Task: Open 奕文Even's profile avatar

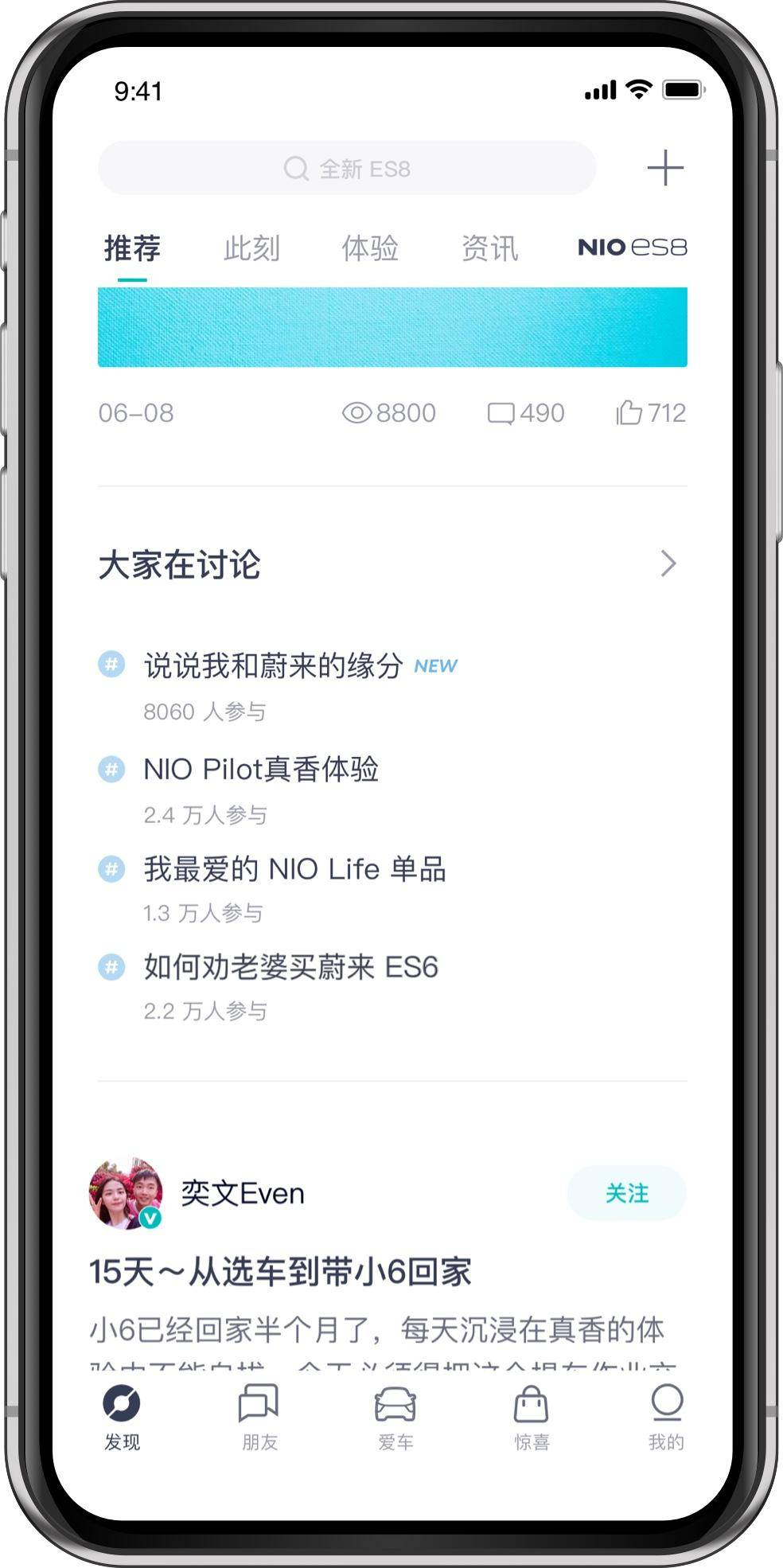Action: [x=126, y=1193]
